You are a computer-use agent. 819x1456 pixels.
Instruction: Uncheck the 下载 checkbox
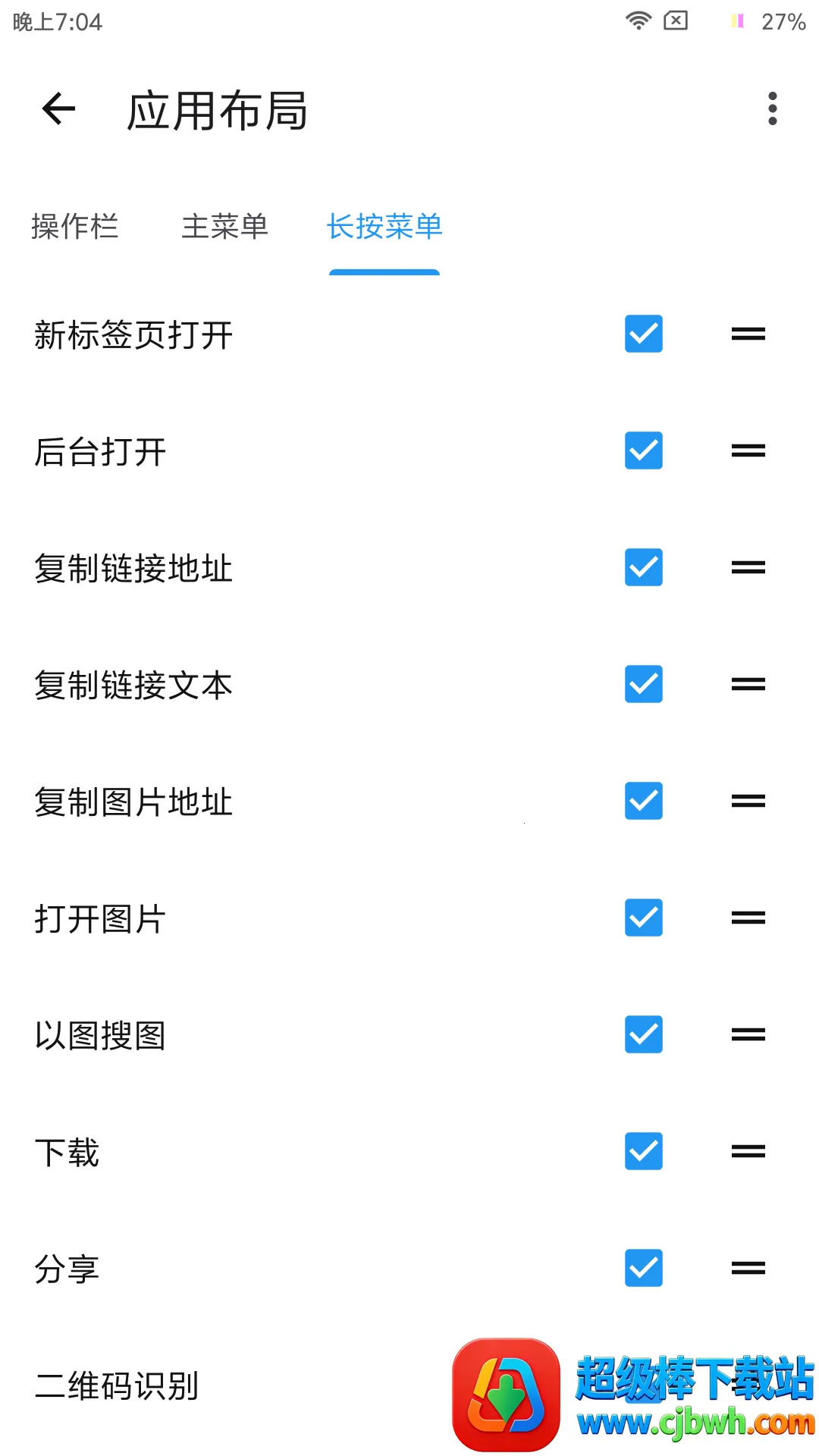pyautogui.click(x=643, y=1152)
